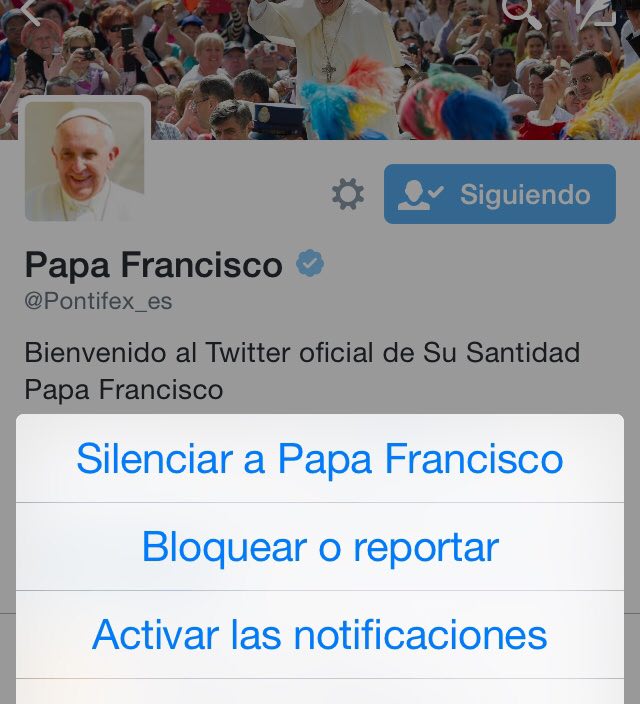Open the search magnifier icon

coord(519,11)
